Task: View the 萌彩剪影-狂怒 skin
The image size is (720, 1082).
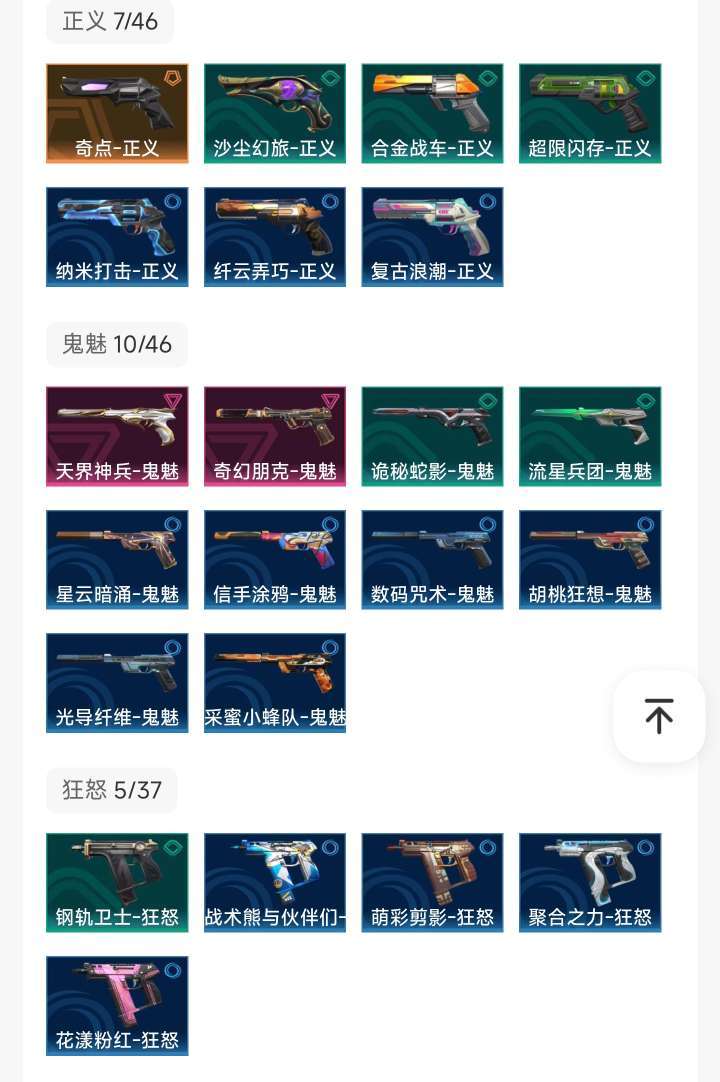Action: pos(432,883)
